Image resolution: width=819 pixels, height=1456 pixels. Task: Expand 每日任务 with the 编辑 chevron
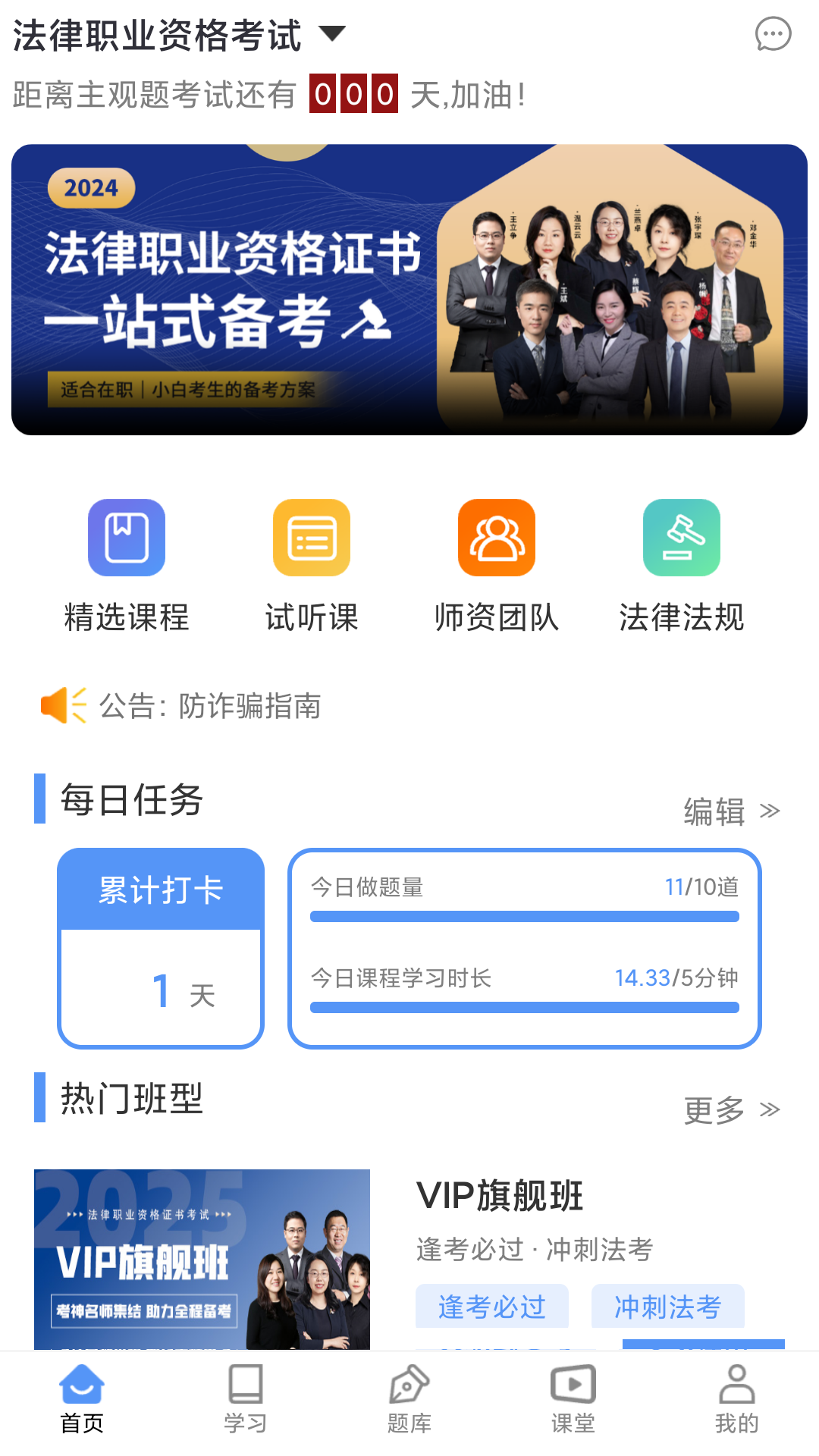pyautogui.click(x=770, y=810)
